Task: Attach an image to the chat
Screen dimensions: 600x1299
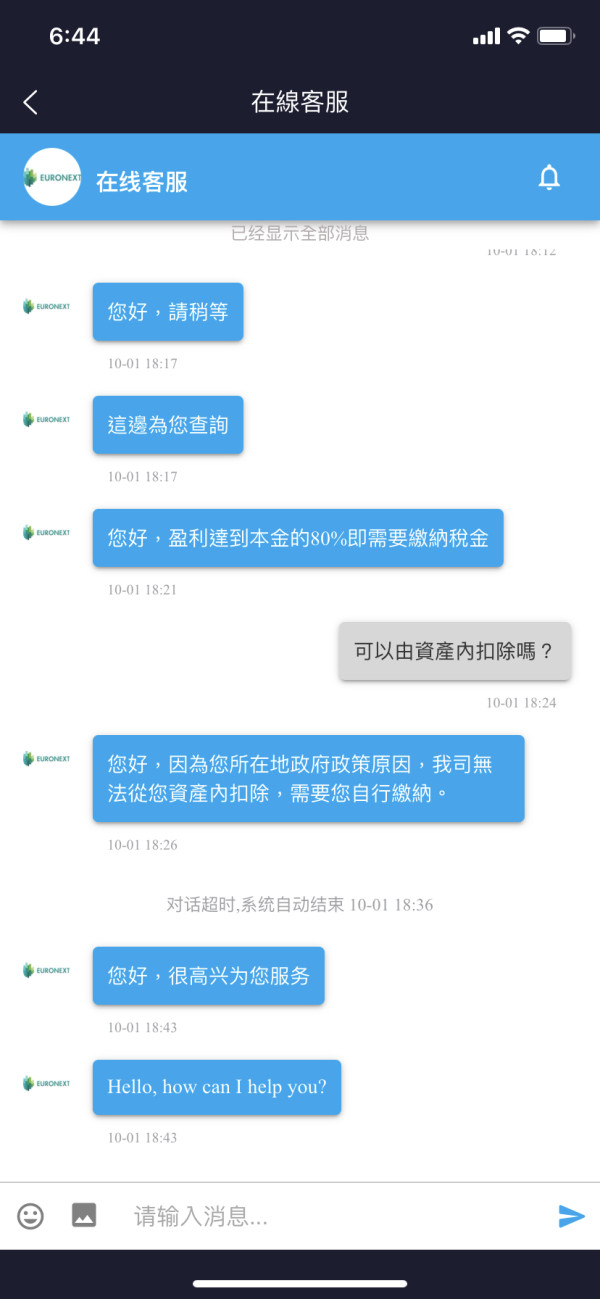Action: pyautogui.click(x=84, y=1215)
